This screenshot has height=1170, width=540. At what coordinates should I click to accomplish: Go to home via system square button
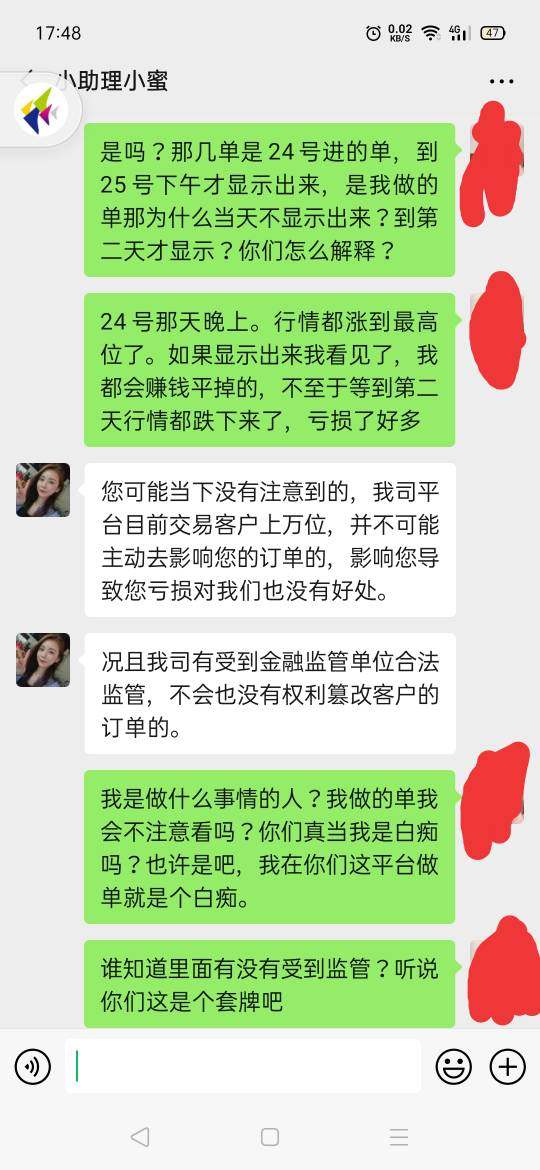point(270,1136)
